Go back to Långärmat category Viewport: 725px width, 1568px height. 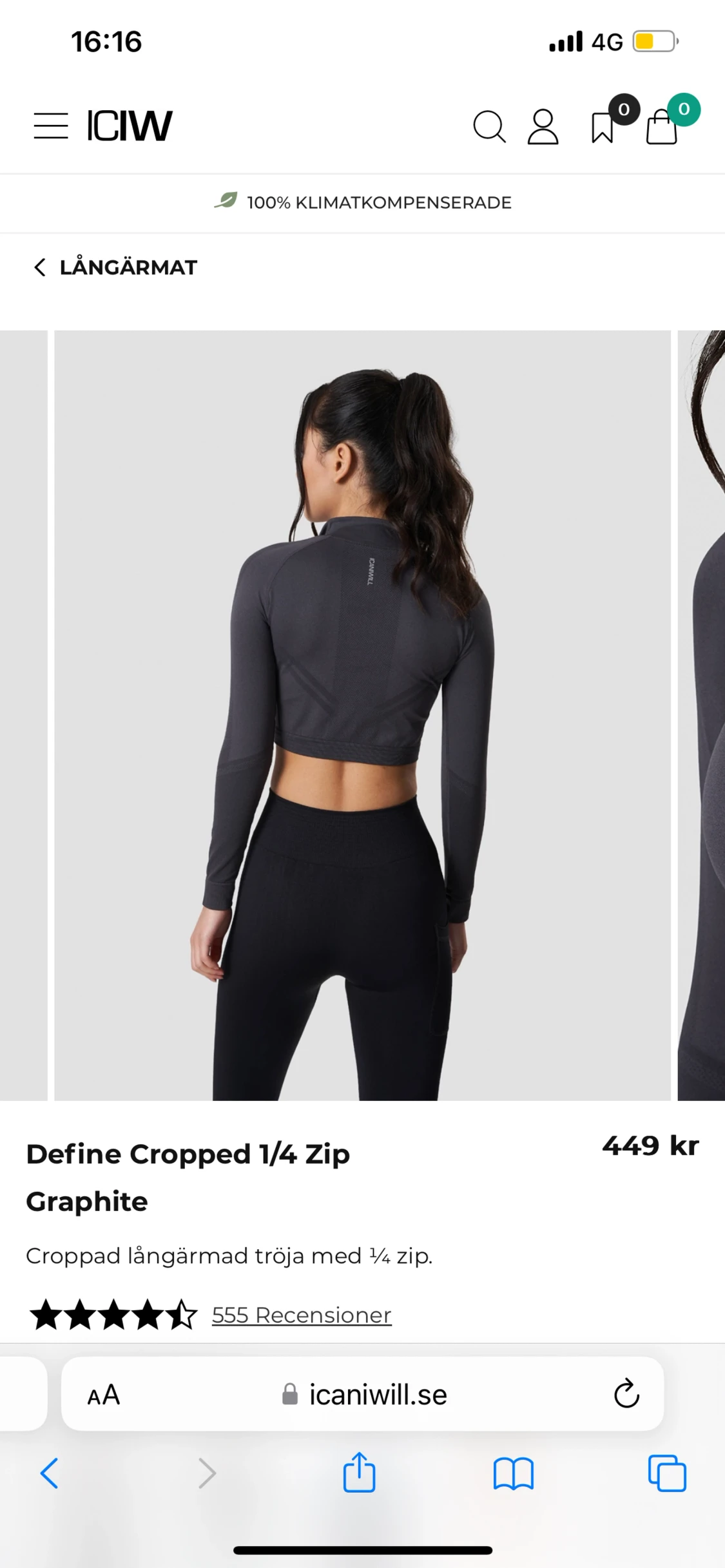click(x=116, y=267)
